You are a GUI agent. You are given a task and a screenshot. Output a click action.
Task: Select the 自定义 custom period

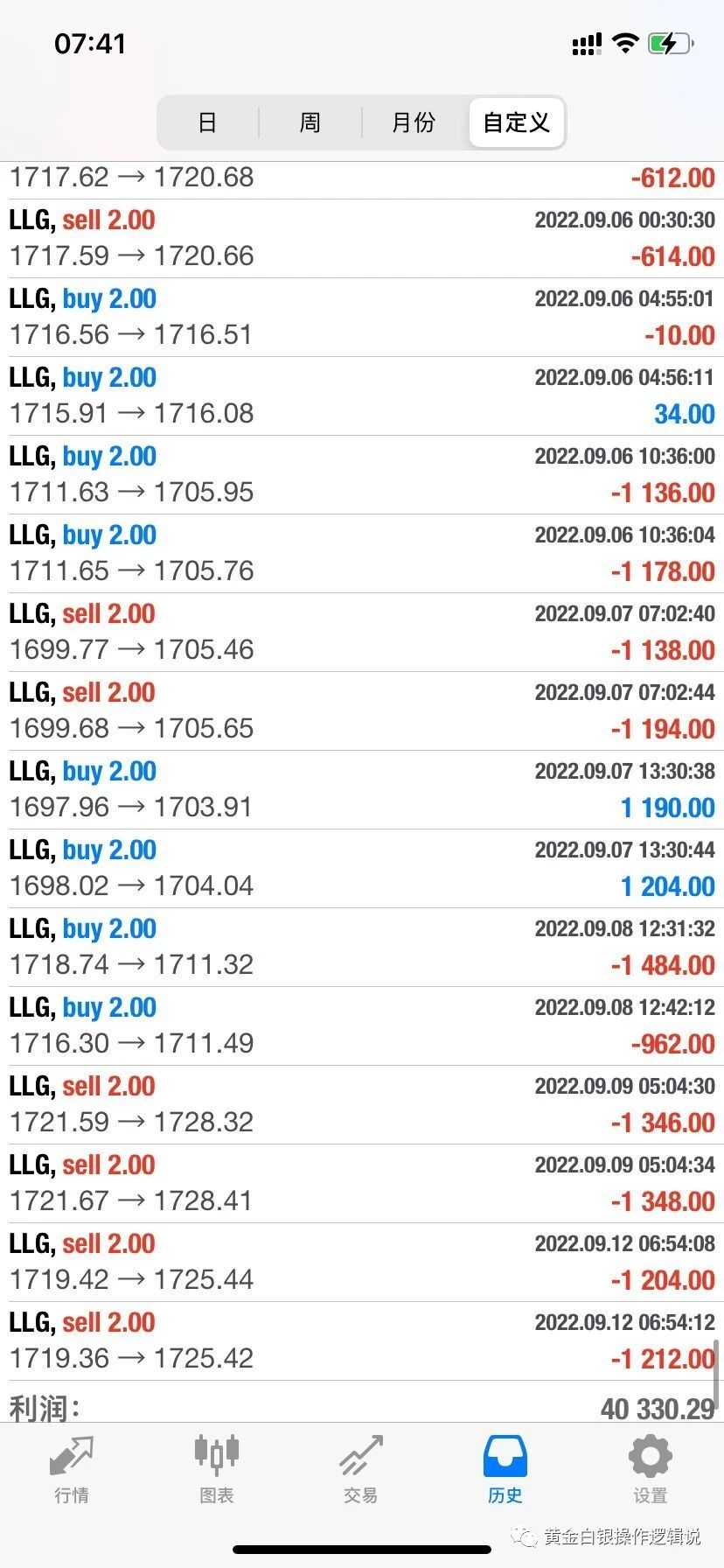[x=517, y=122]
